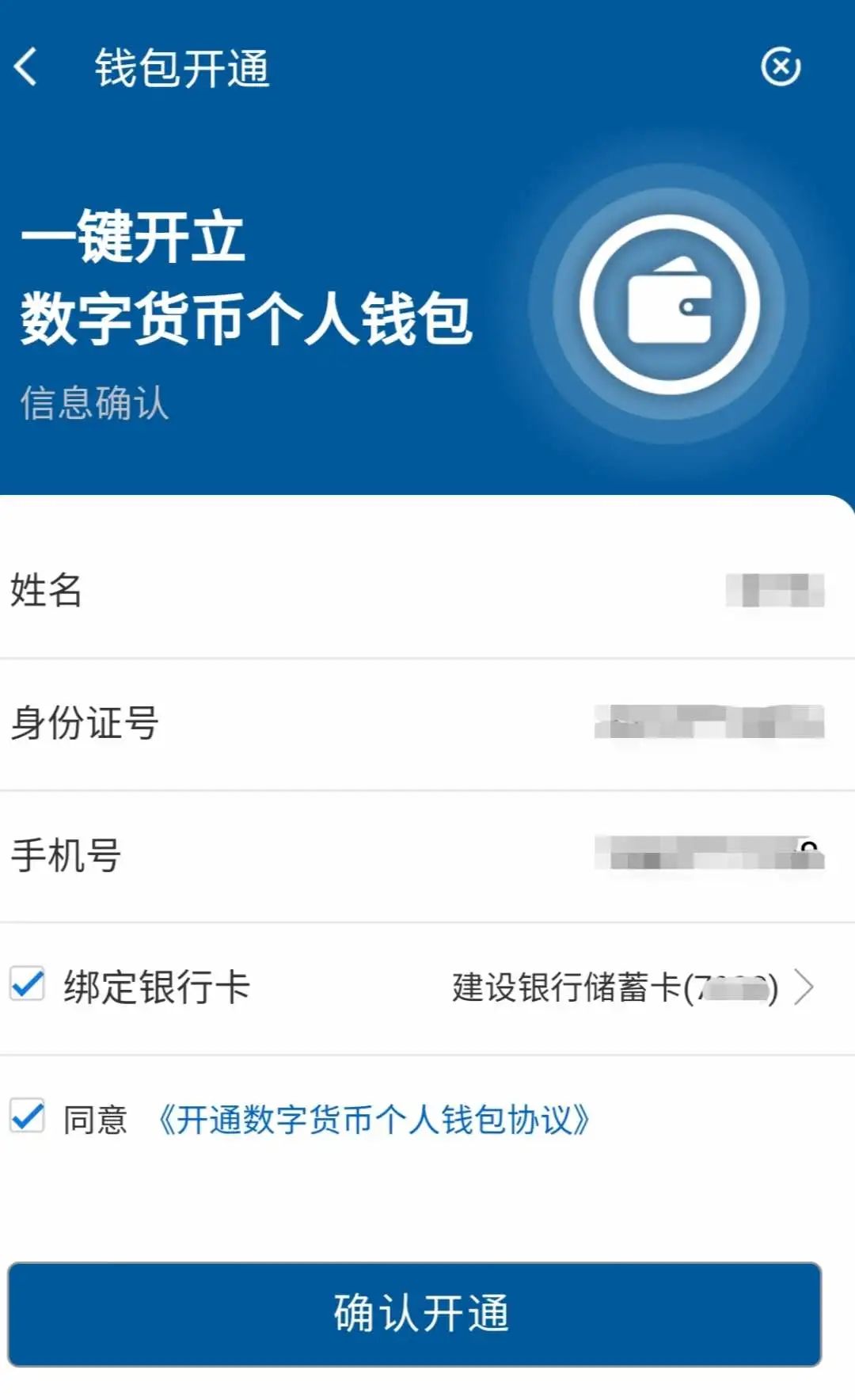Tap the circled X close icon

pos(782,67)
